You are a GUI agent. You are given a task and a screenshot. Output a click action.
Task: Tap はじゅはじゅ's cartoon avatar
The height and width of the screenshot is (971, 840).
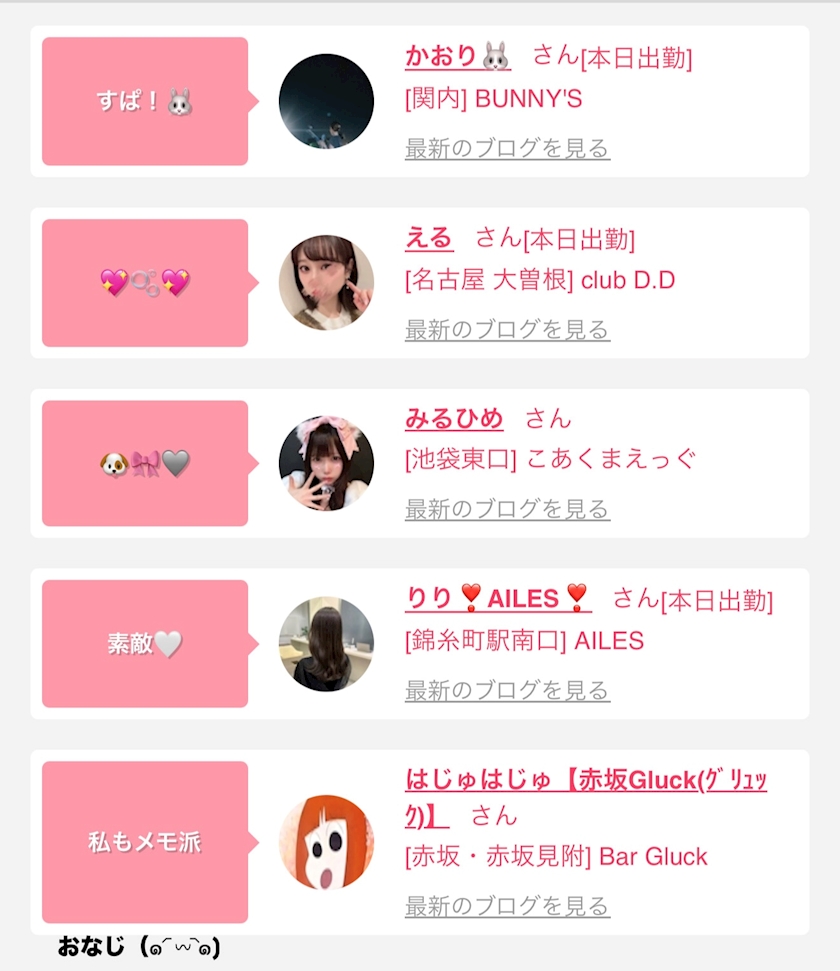pos(326,842)
